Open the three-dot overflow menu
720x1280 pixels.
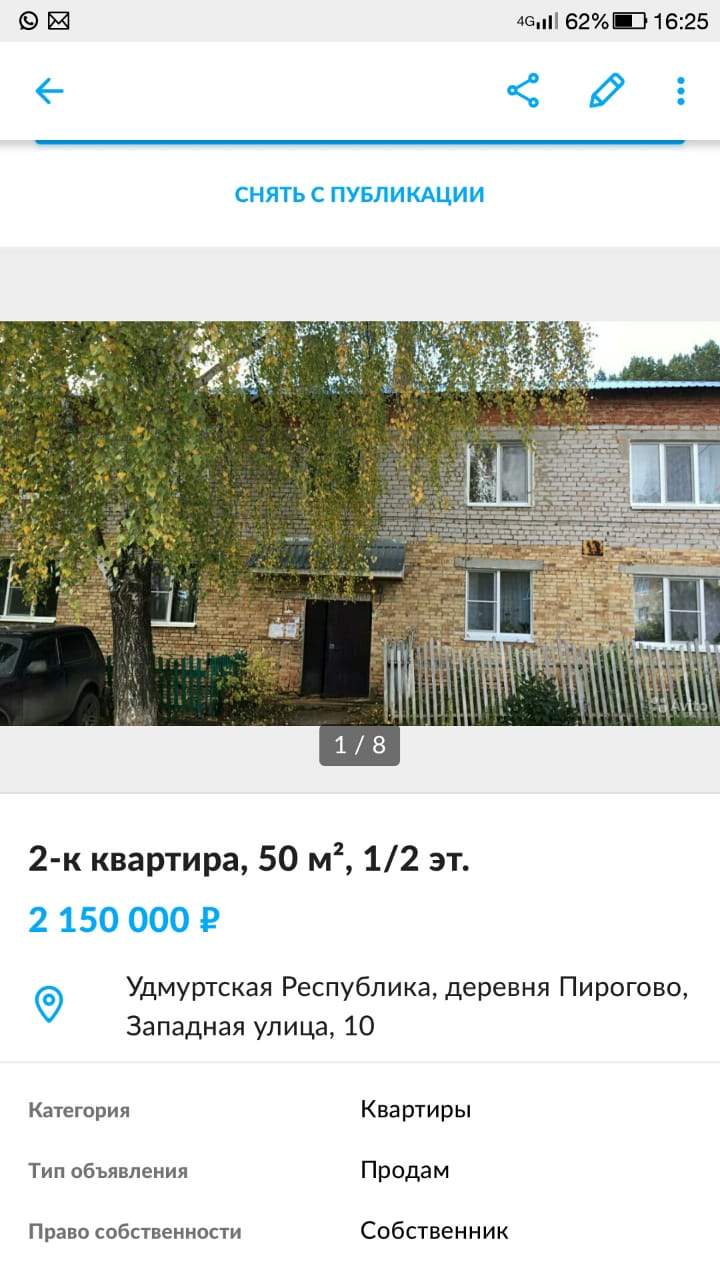point(681,91)
